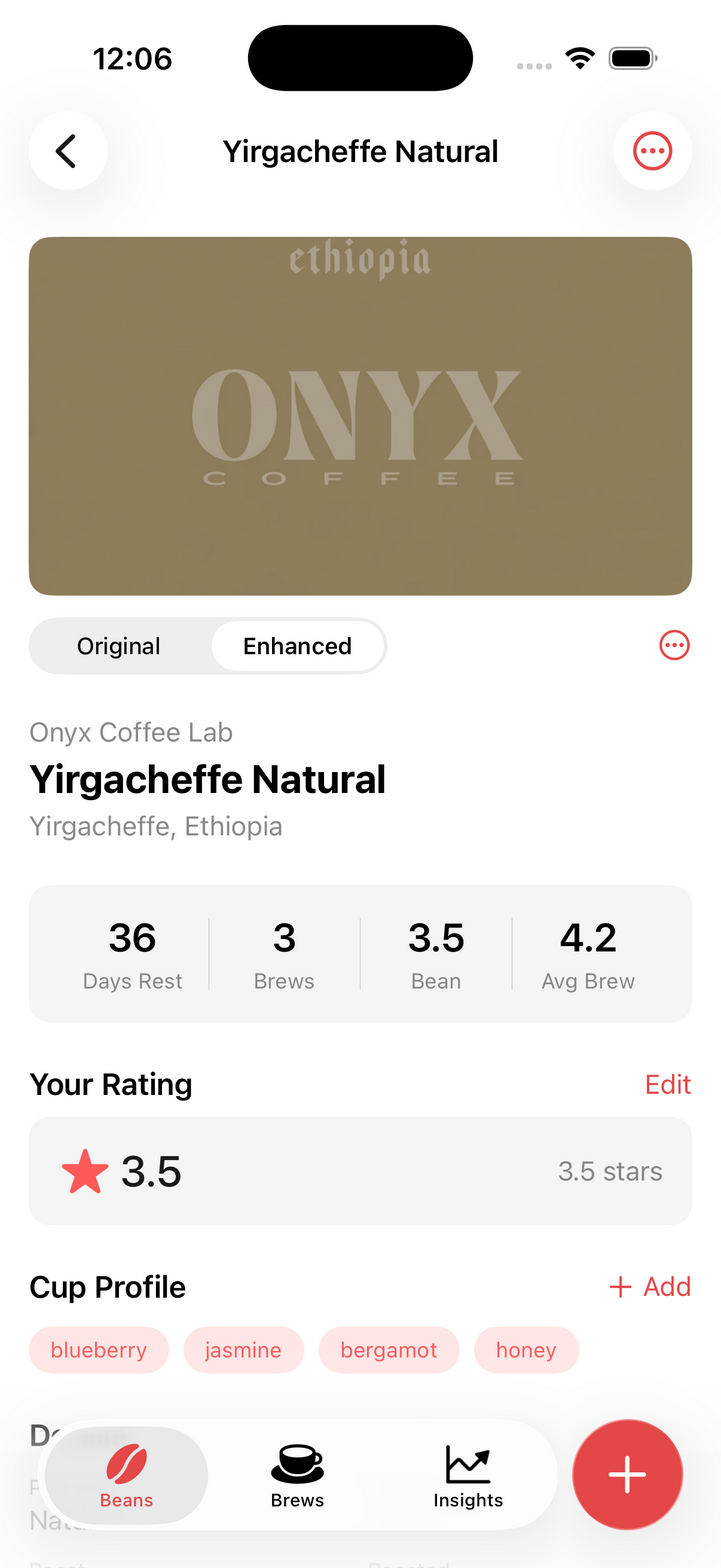The width and height of the screenshot is (721, 1568).
Task: Switch to the Original image view
Action: click(x=119, y=646)
